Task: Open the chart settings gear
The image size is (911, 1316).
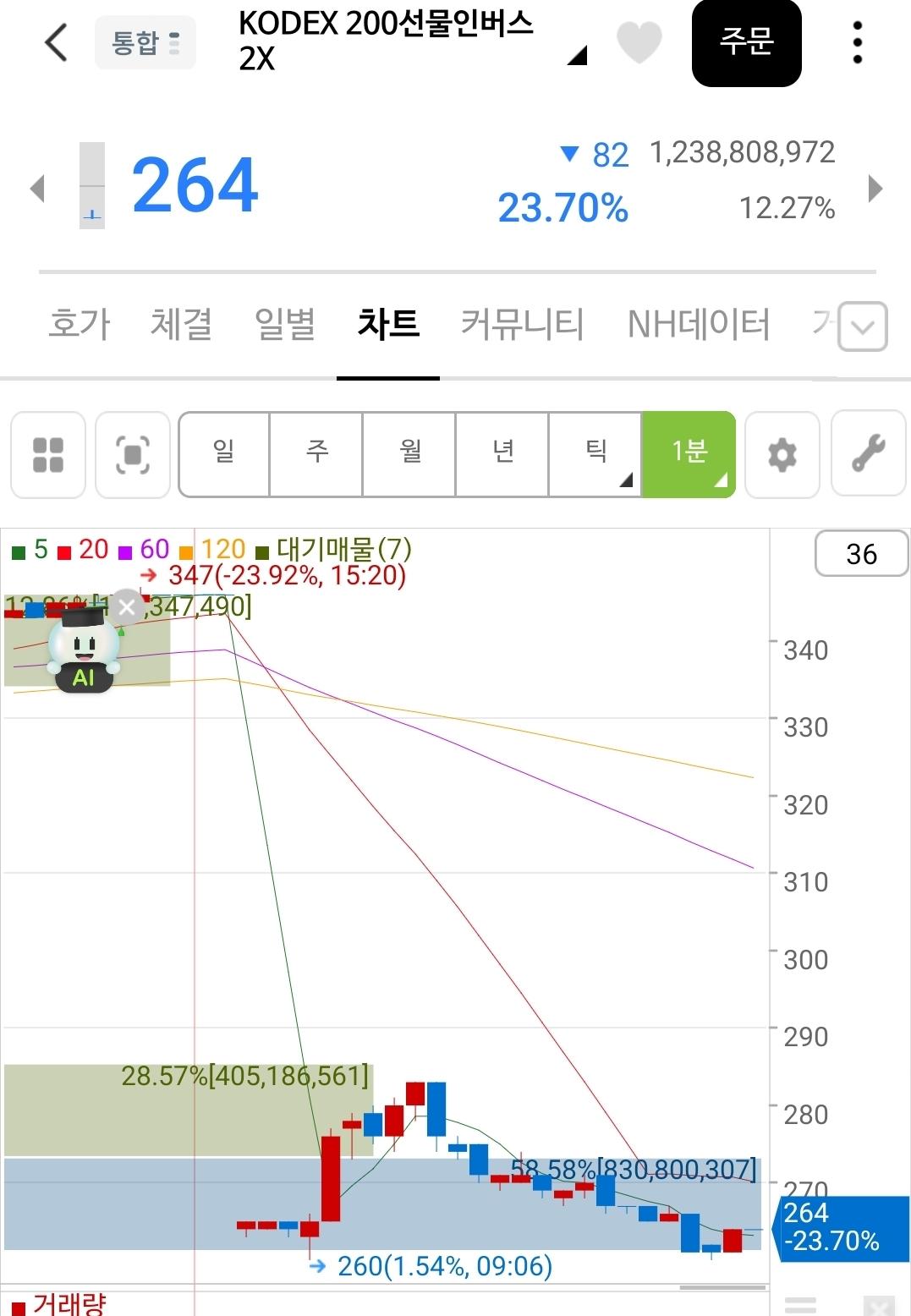Action: click(x=782, y=454)
